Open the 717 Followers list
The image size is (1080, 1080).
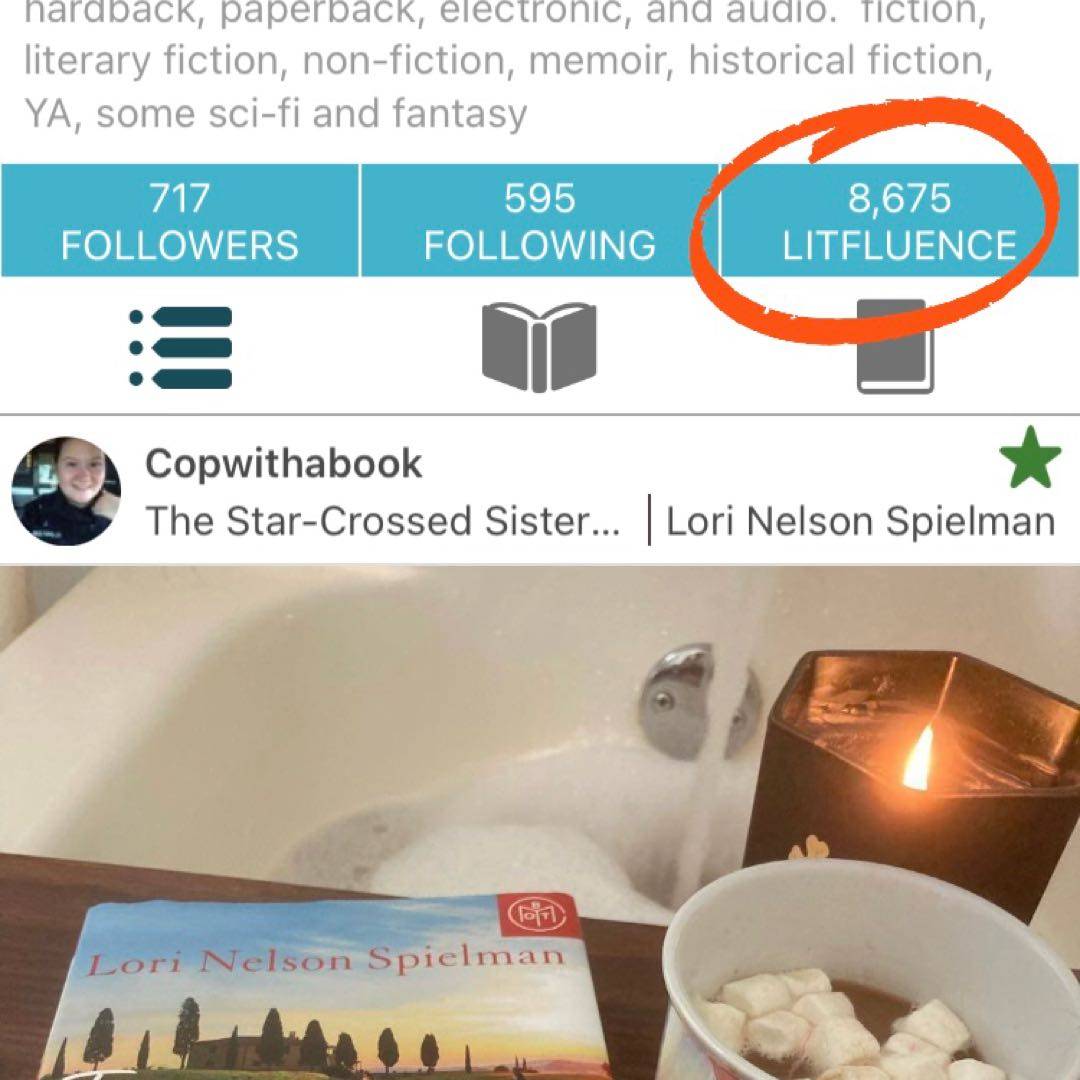point(180,222)
